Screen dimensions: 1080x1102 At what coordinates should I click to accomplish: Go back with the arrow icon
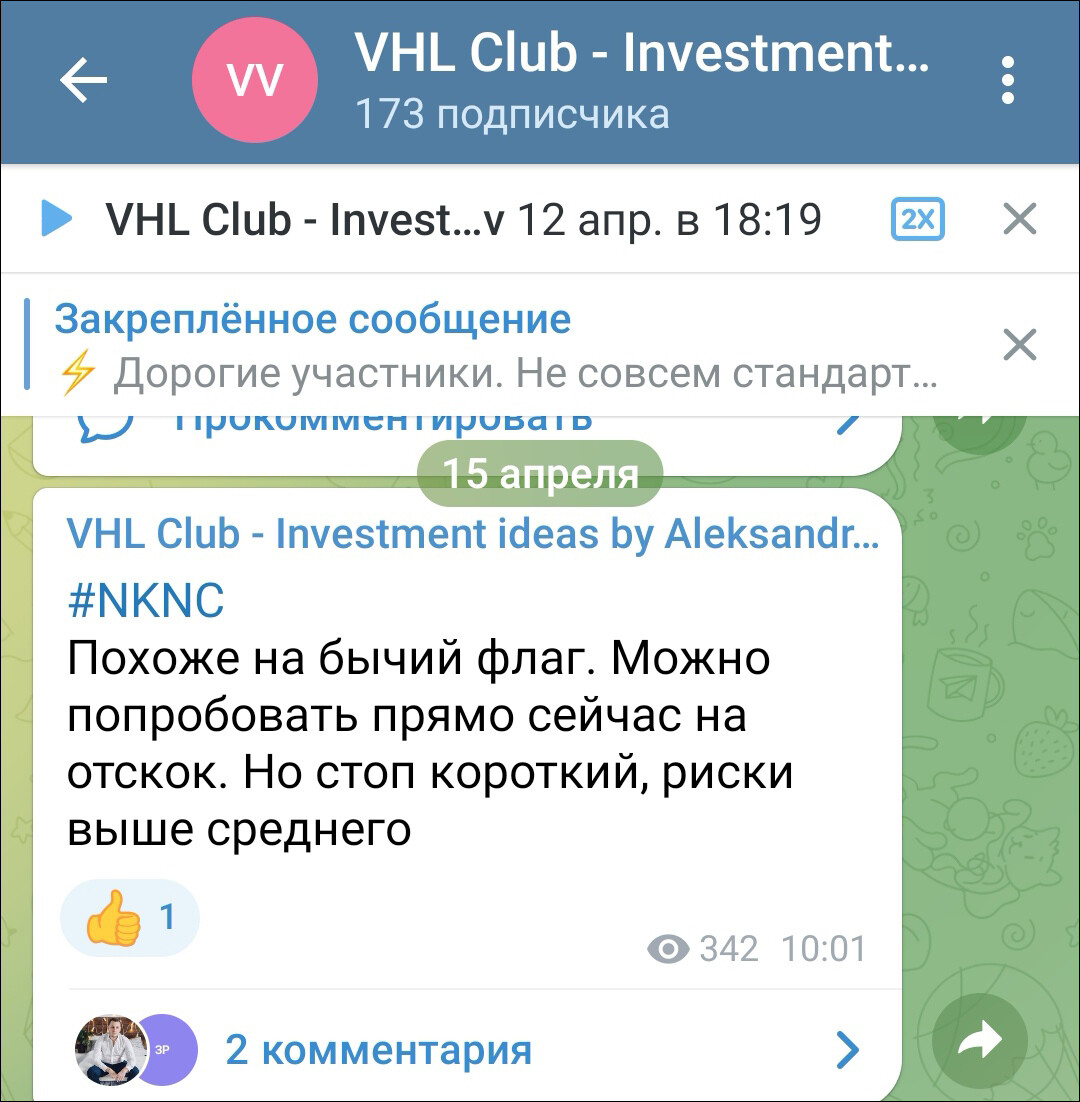(84, 81)
